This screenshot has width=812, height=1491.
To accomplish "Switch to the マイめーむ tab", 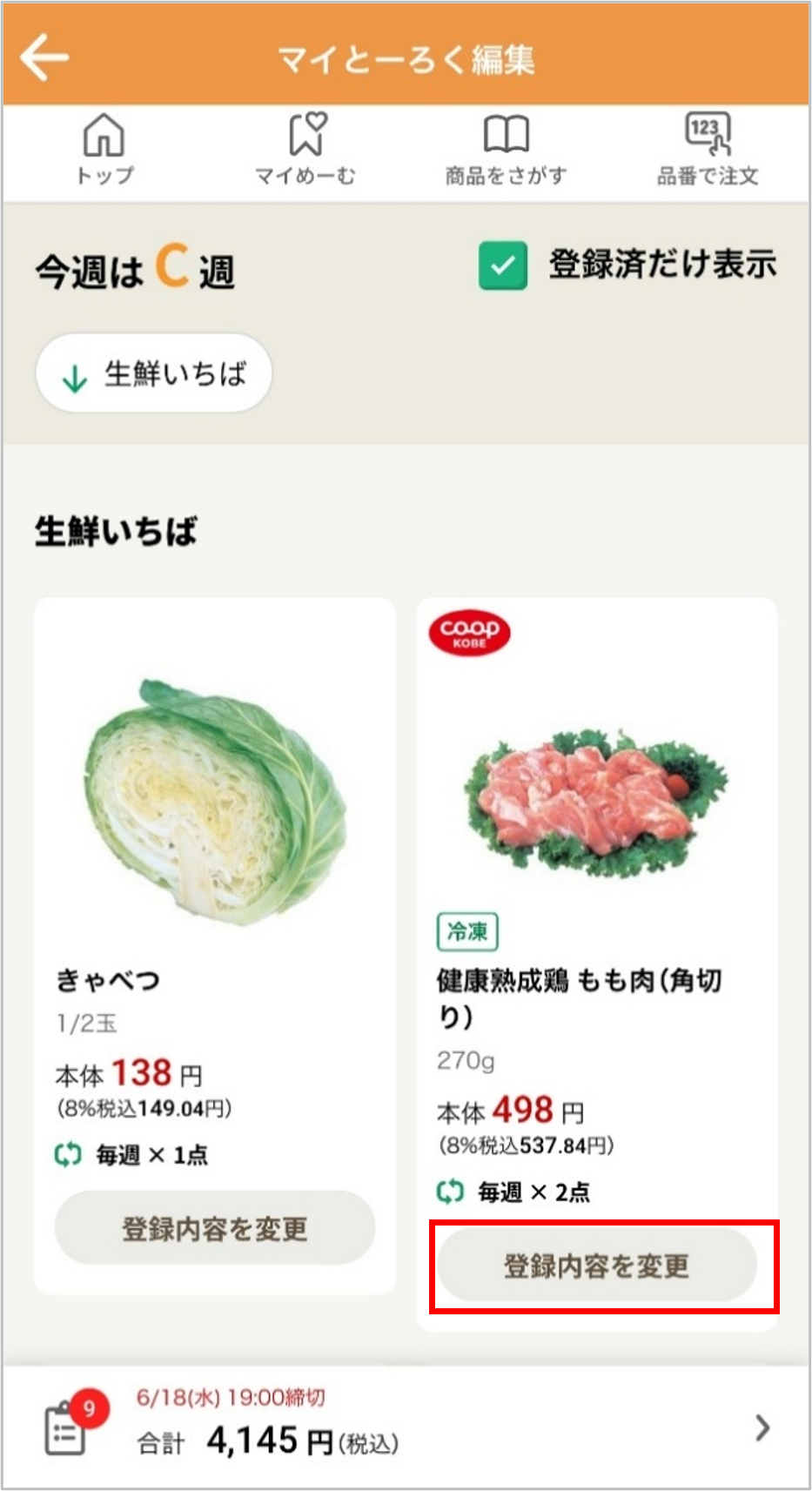I will [305, 150].
